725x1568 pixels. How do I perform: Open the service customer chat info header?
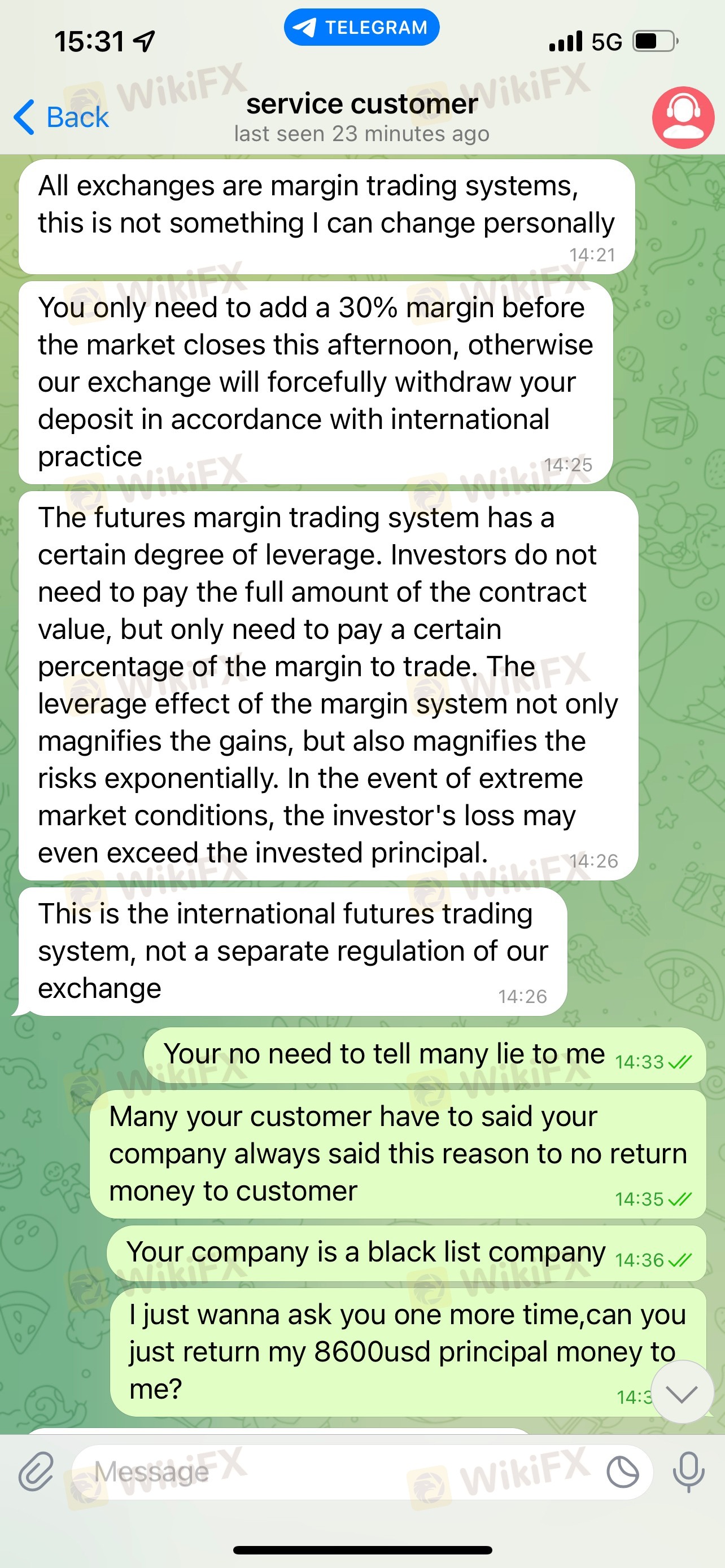361,117
